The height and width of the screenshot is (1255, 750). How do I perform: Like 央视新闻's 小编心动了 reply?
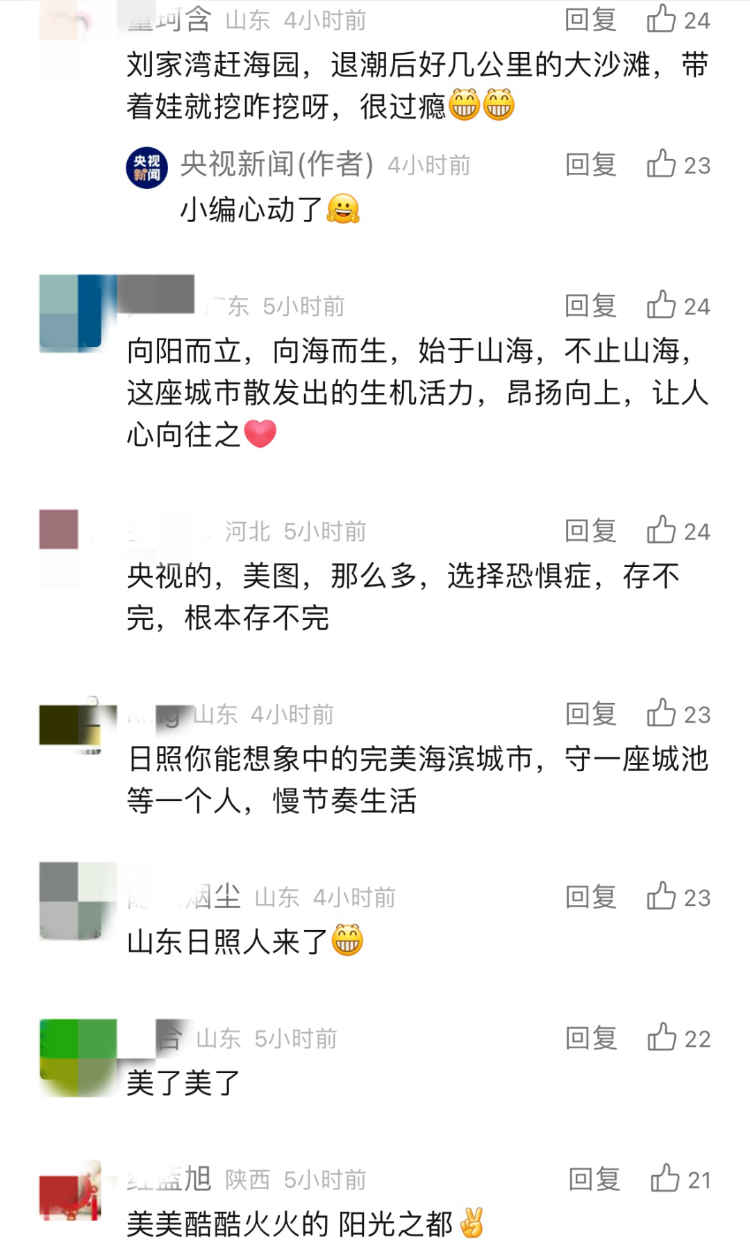[663, 164]
